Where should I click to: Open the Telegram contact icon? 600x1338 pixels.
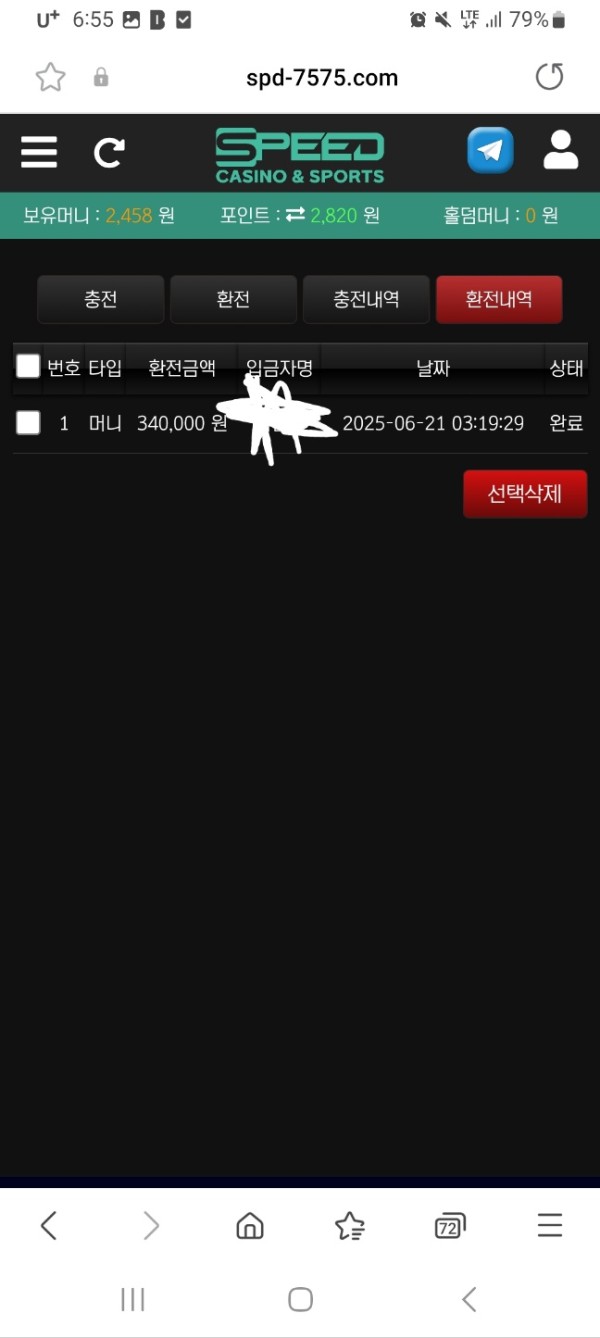click(490, 151)
